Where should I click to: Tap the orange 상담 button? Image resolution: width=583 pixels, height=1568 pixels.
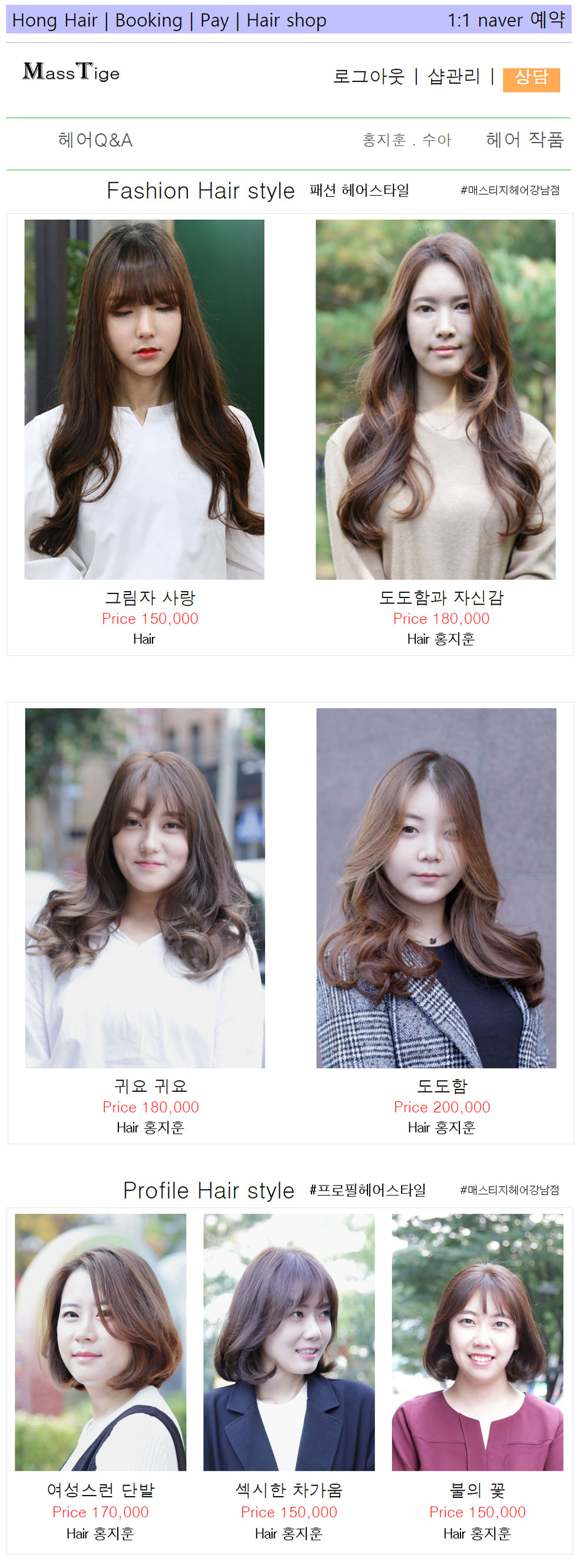coord(531,78)
